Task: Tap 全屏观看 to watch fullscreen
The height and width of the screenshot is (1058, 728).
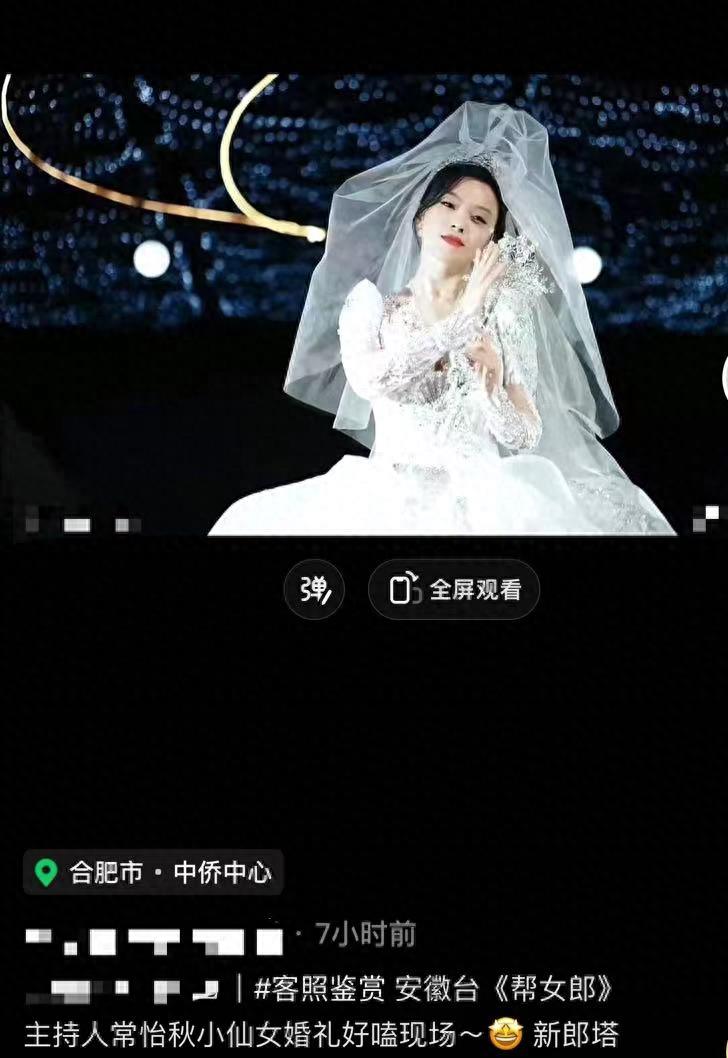Action: pos(454,589)
